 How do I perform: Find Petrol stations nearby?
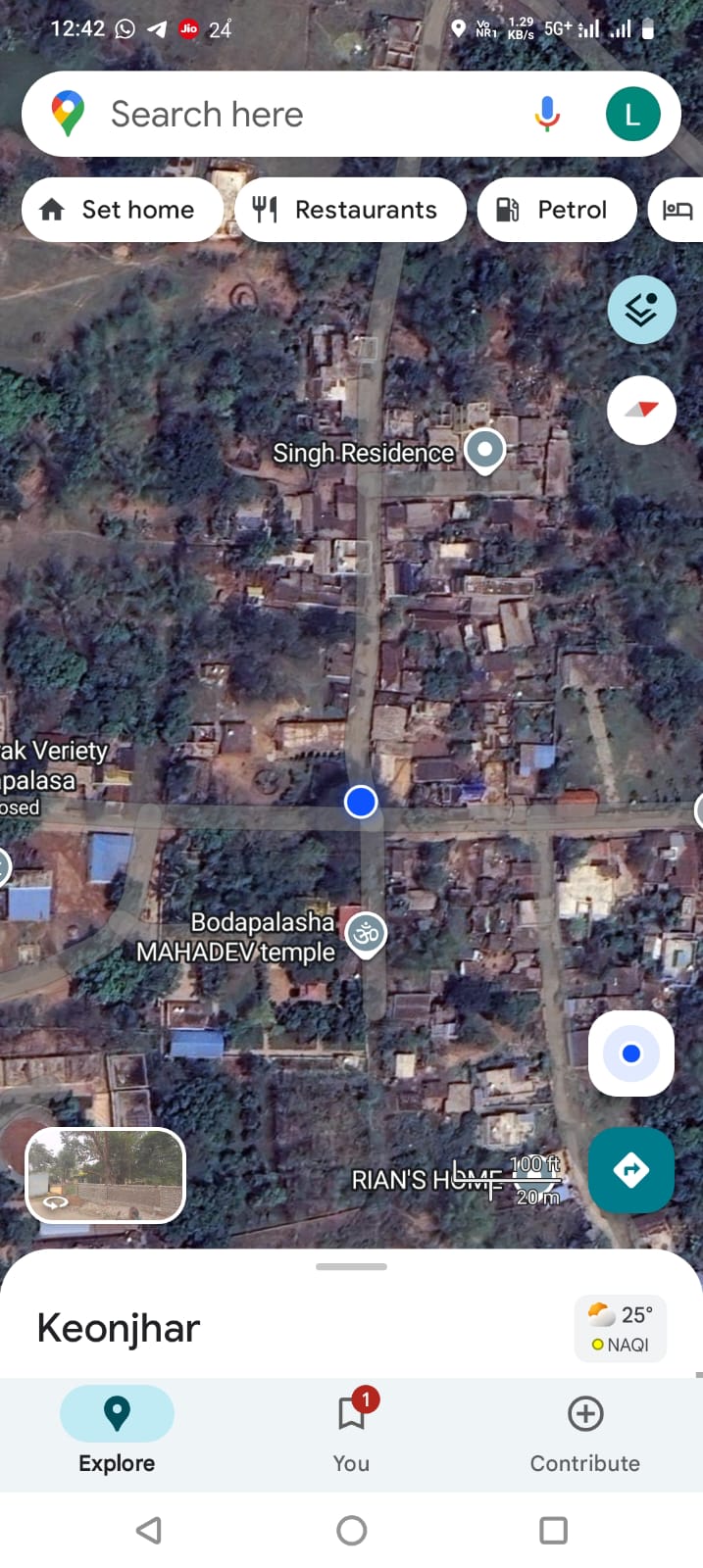[x=556, y=210]
